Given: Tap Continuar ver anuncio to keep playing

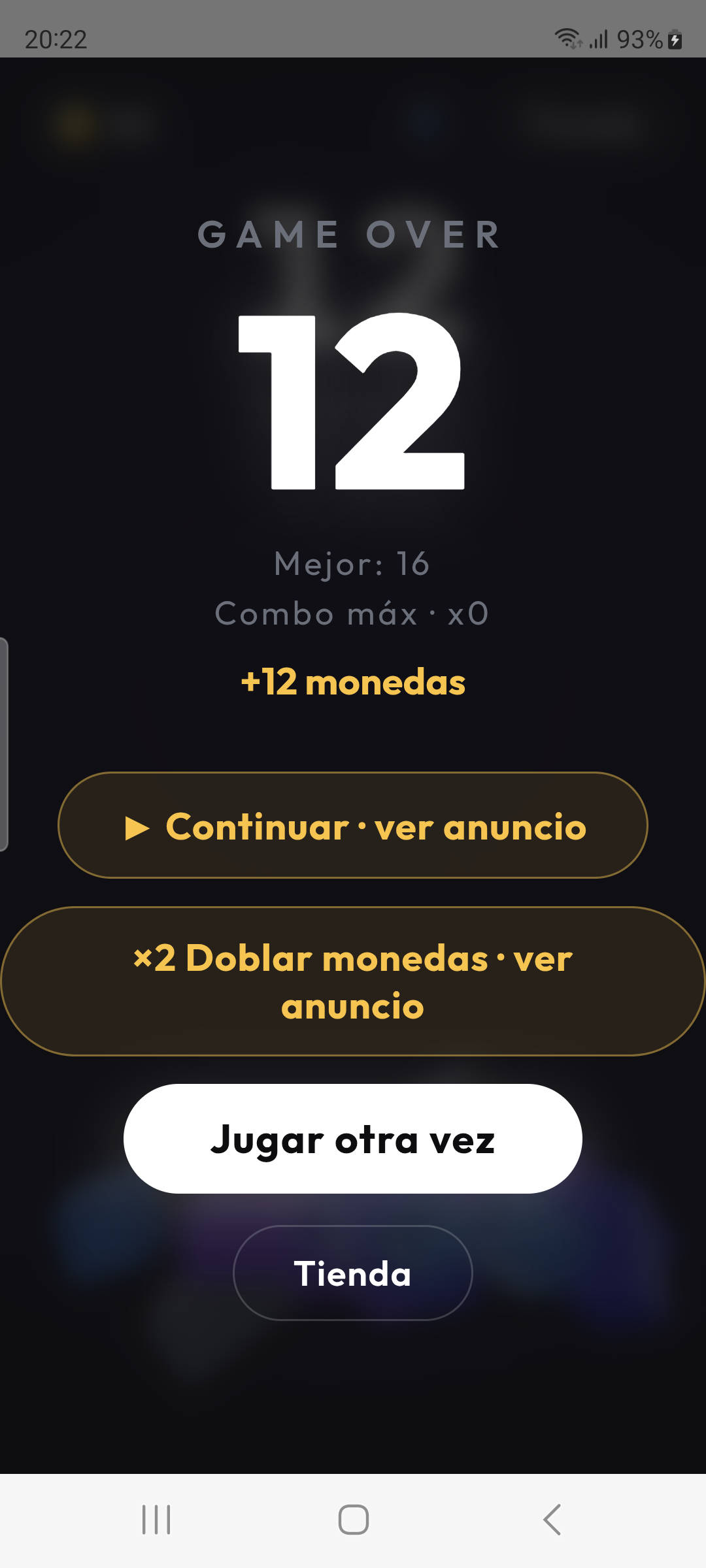Looking at the screenshot, I should [x=353, y=825].
